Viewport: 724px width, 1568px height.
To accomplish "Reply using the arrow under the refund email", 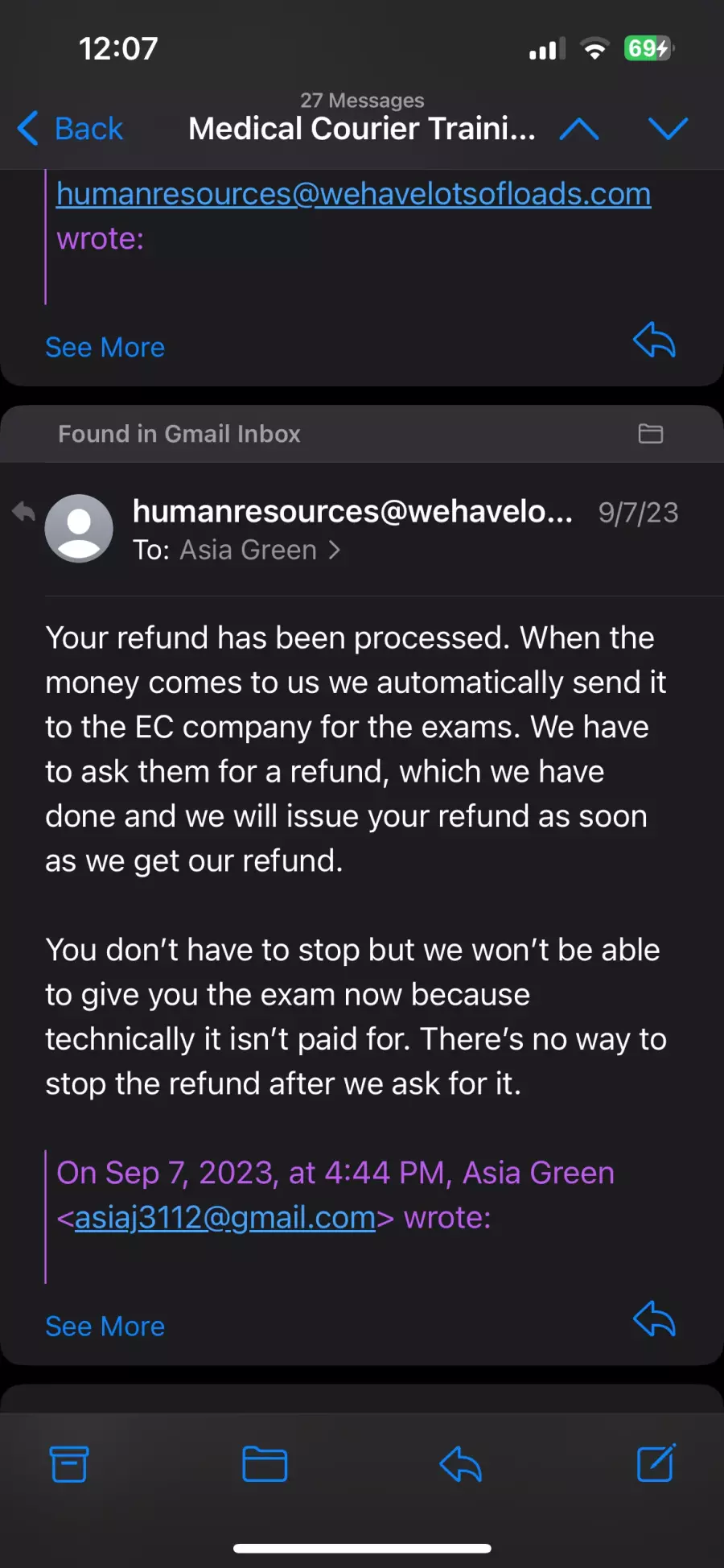I will [654, 1318].
